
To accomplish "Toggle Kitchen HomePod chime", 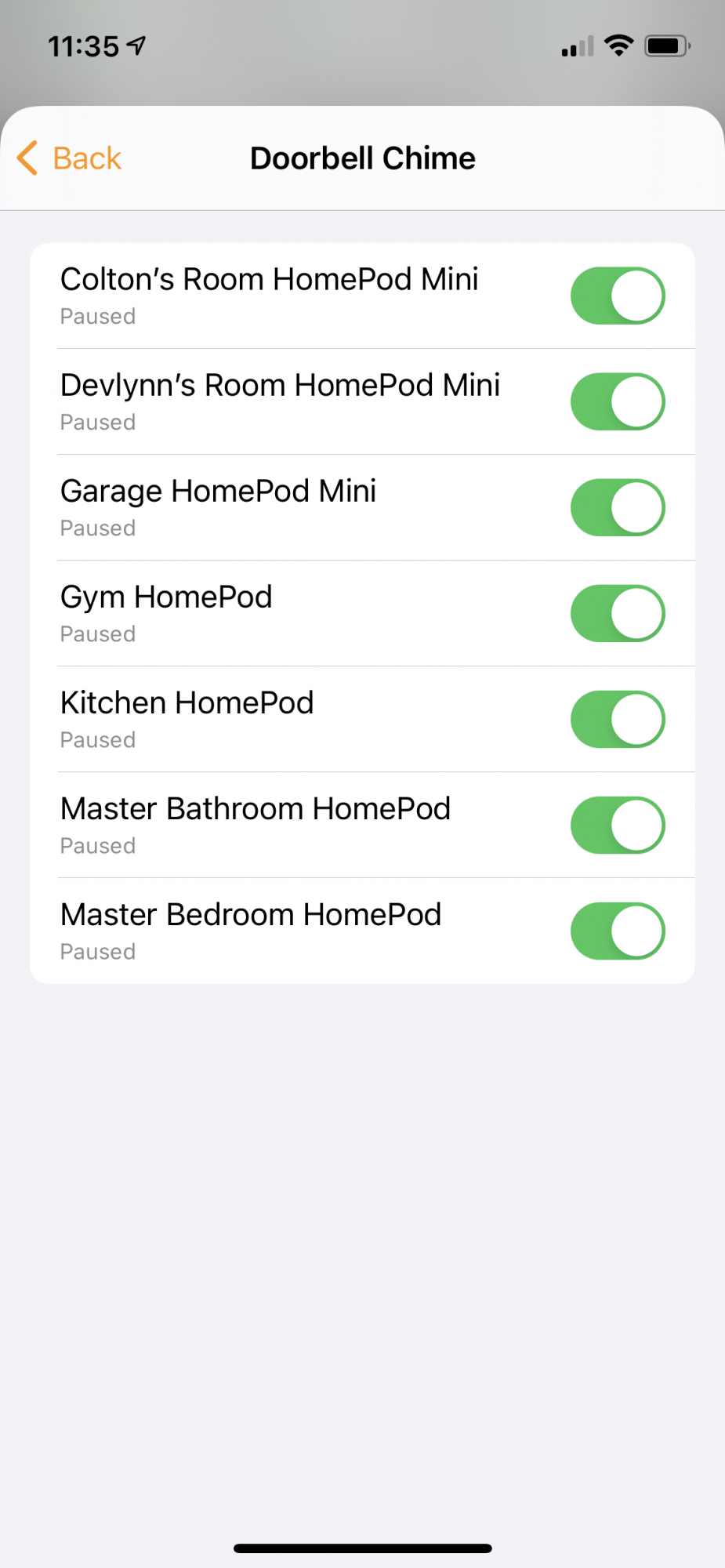I will pos(618,719).
